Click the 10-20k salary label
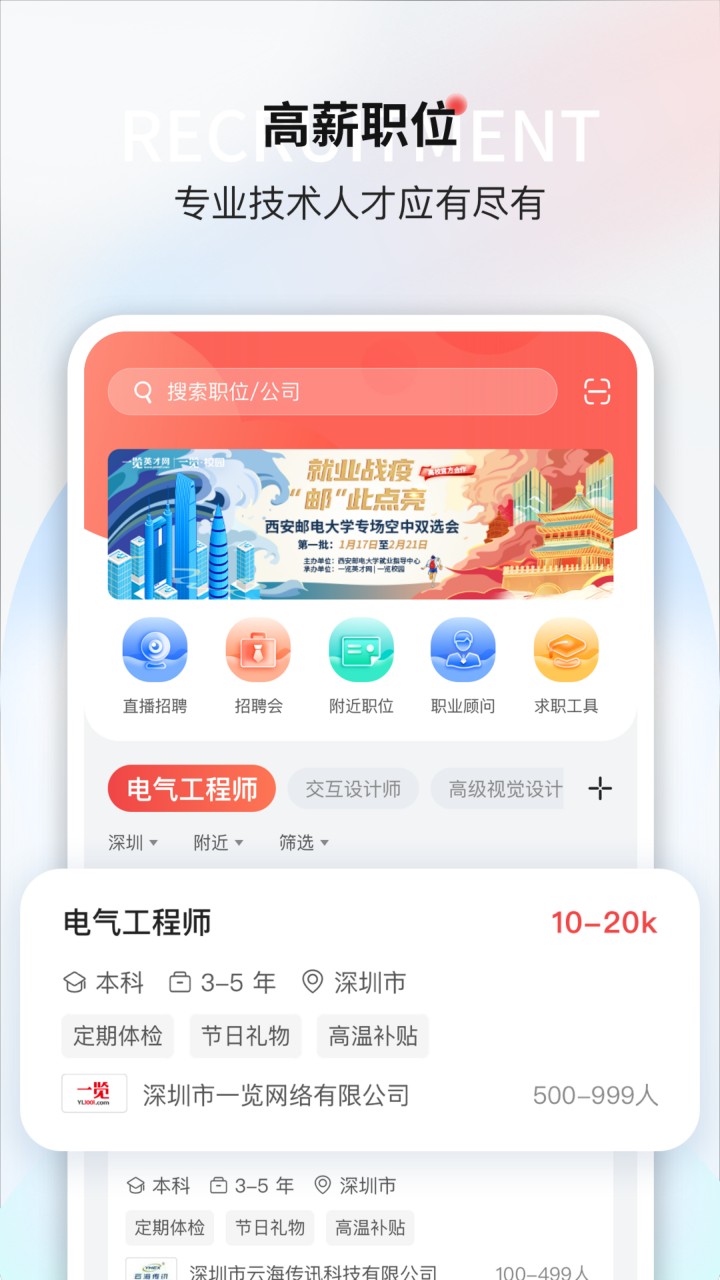The height and width of the screenshot is (1280, 720). (605, 922)
